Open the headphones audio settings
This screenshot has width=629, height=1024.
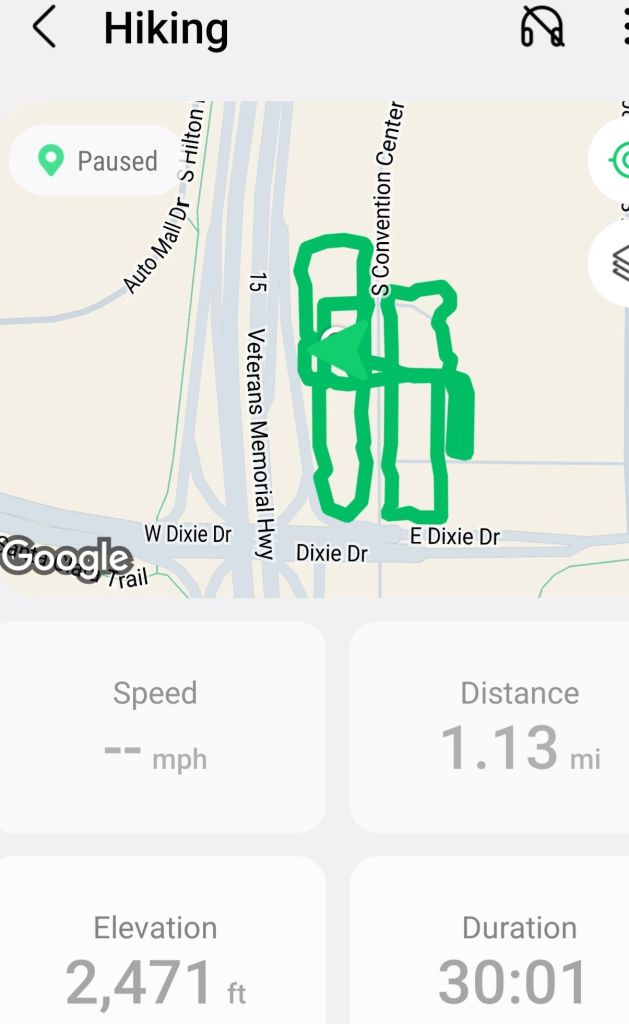[542, 28]
